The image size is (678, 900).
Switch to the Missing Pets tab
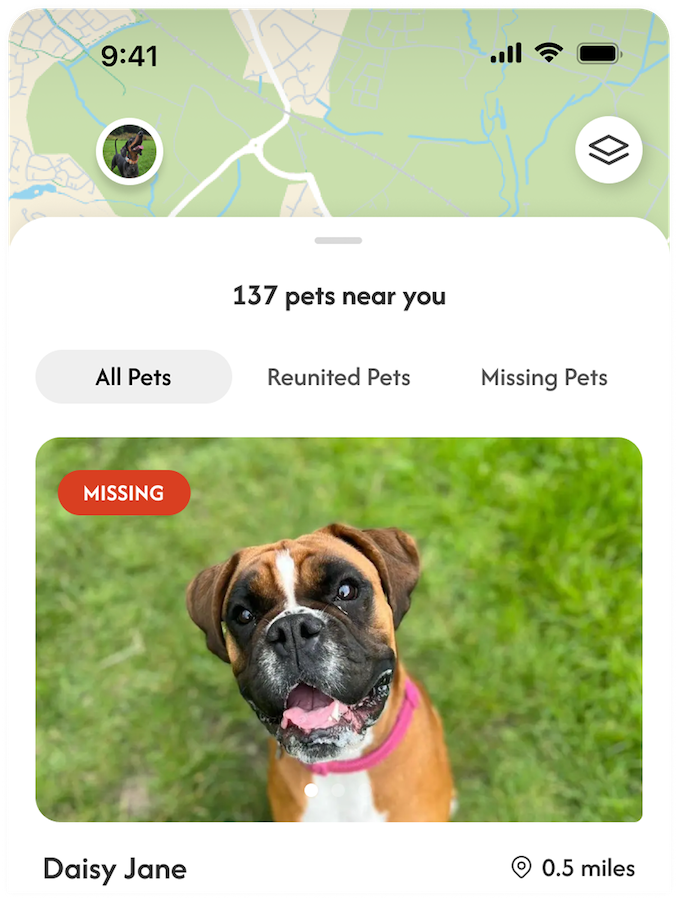tap(544, 377)
